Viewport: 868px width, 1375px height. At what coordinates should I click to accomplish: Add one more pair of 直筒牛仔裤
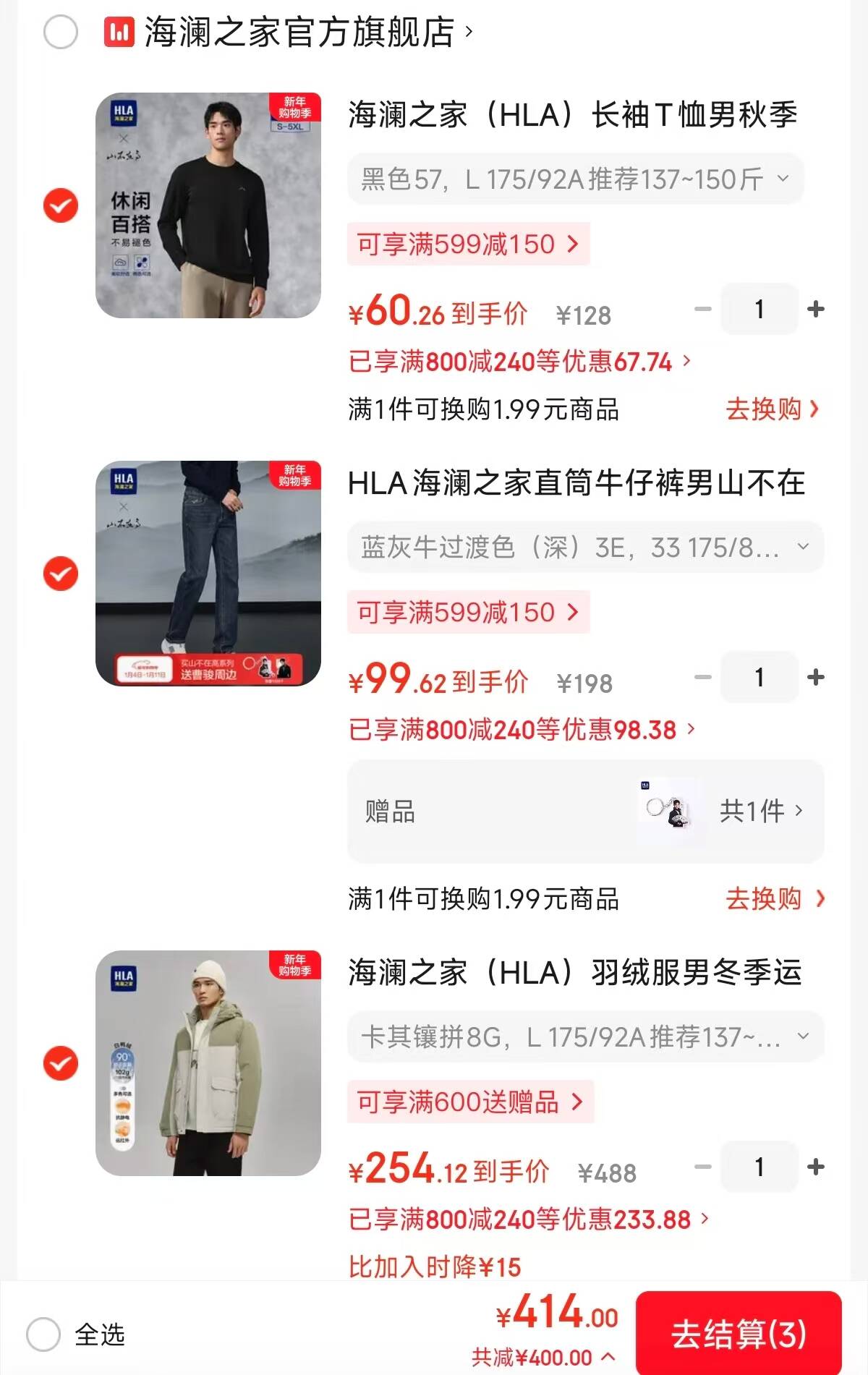pyautogui.click(x=816, y=678)
